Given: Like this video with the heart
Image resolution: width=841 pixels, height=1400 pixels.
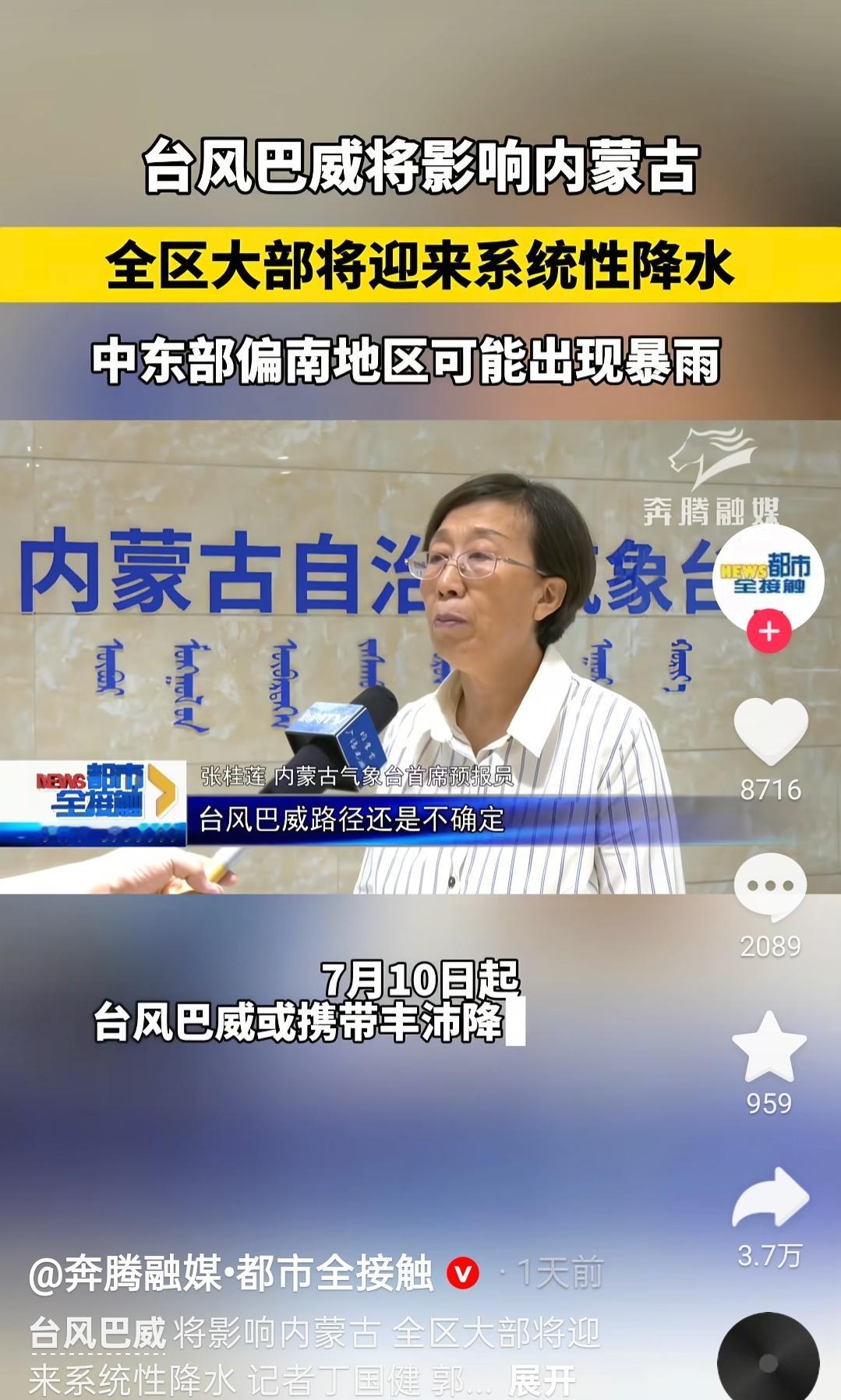Looking at the screenshot, I should (x=770, y=732).
